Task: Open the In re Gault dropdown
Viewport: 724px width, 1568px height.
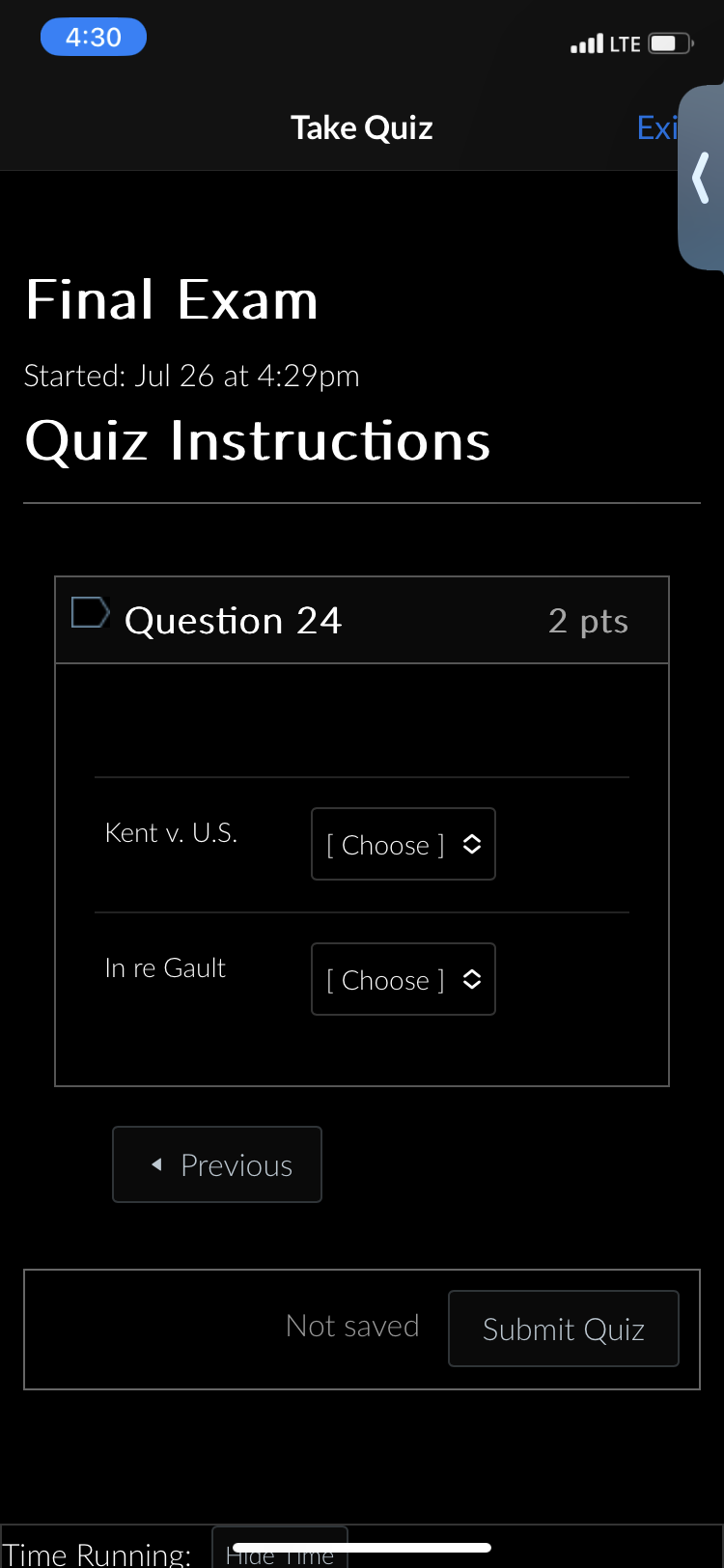Action: [403, 980]
